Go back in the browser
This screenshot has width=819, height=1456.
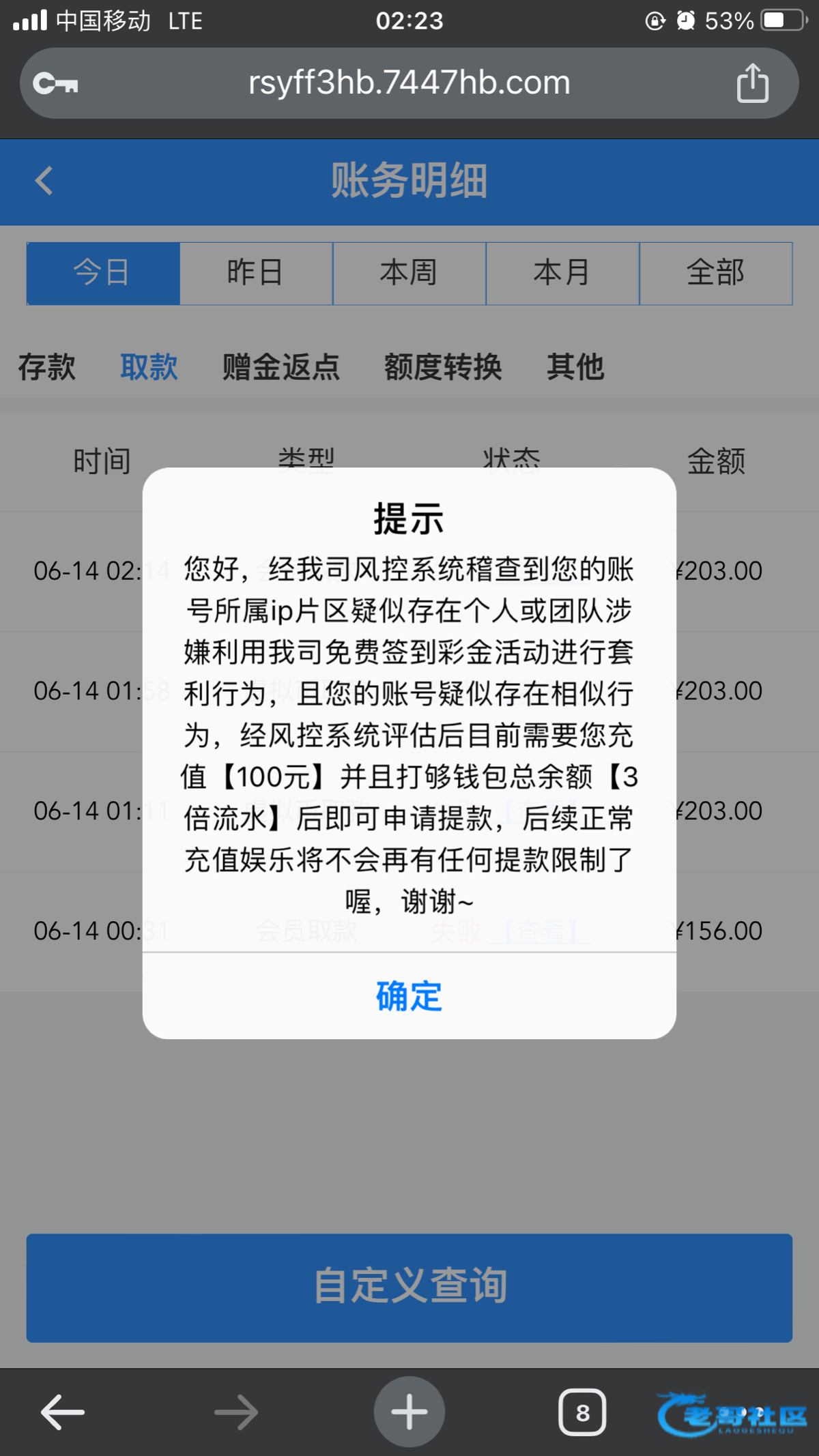coord(63,1412)
